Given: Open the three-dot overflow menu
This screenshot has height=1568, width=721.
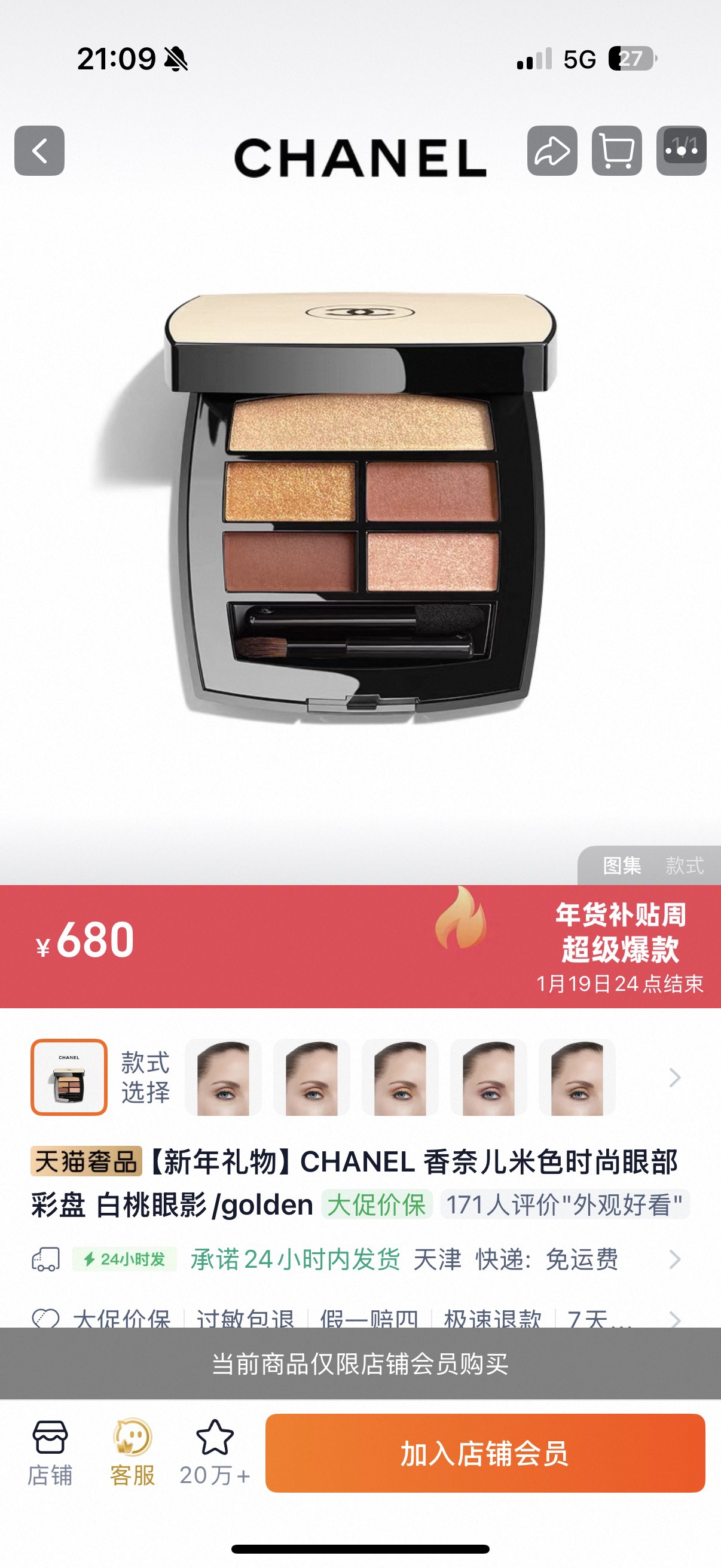Looking at the screenshot, I should click(x=681, y=151).
